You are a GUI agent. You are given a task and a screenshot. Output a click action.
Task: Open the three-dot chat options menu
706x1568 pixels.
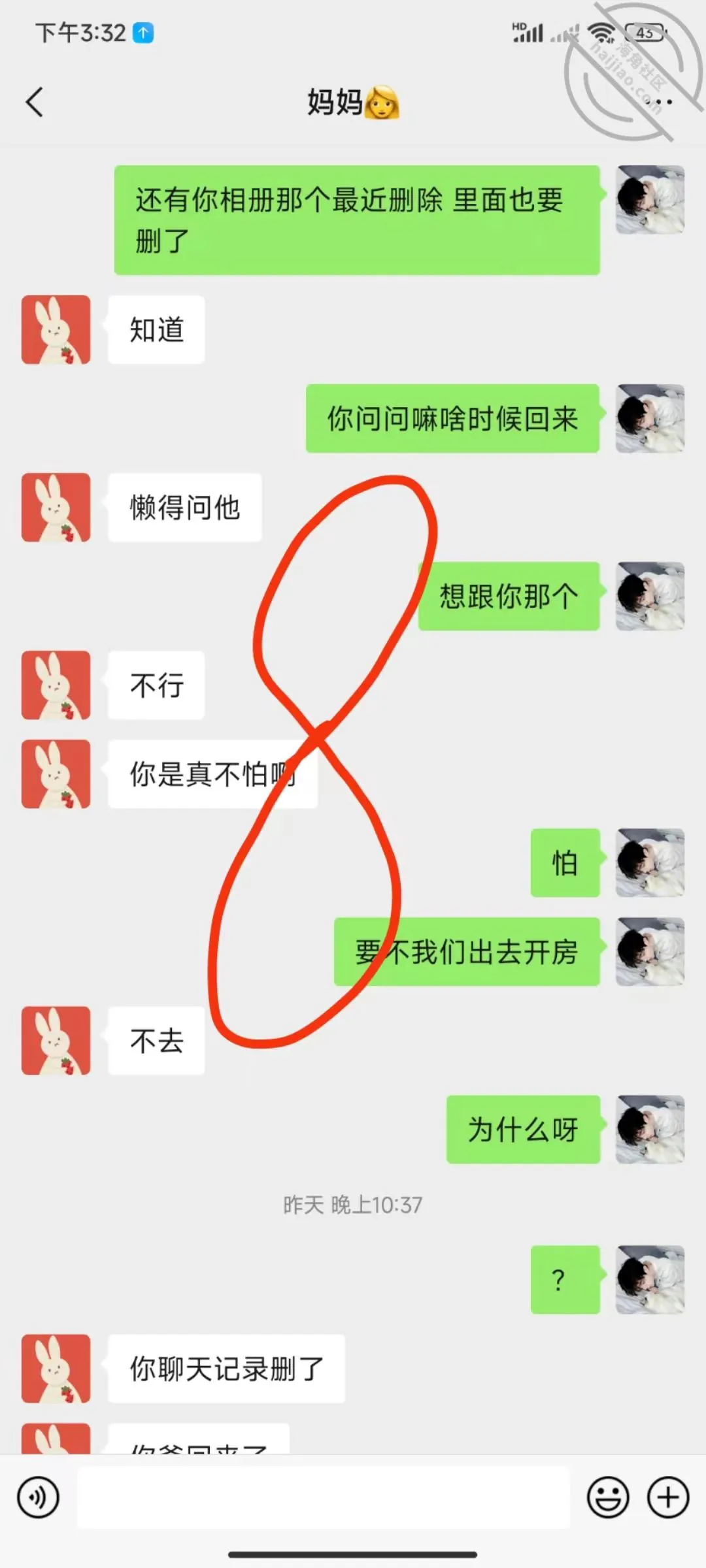point(663,103)
